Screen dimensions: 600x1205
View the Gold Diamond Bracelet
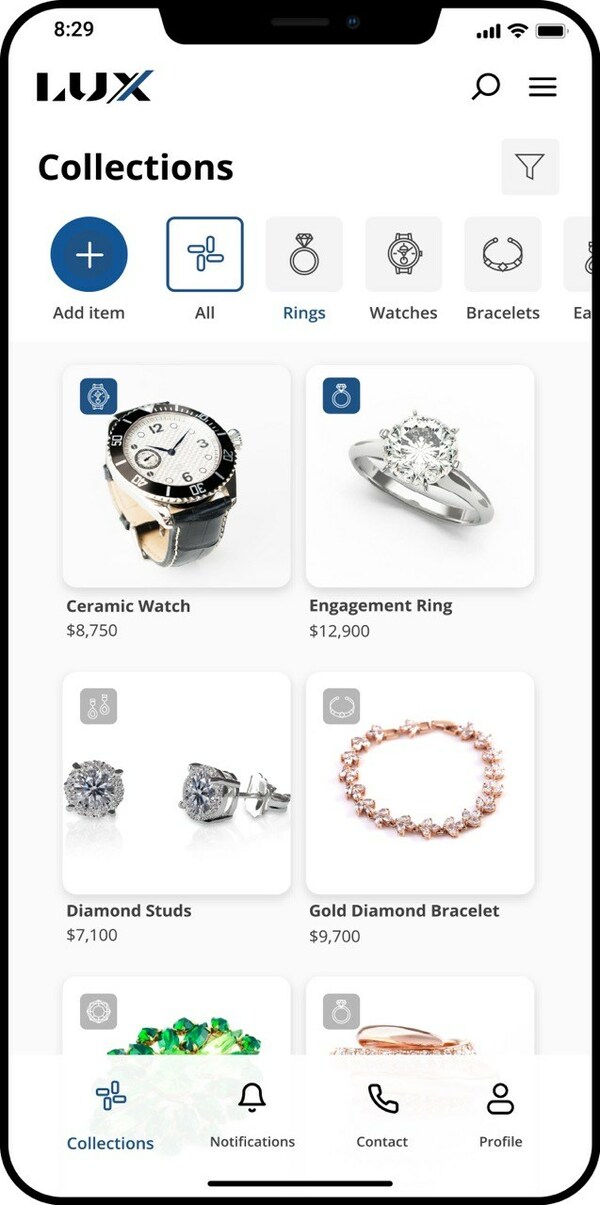click(419, 782)
